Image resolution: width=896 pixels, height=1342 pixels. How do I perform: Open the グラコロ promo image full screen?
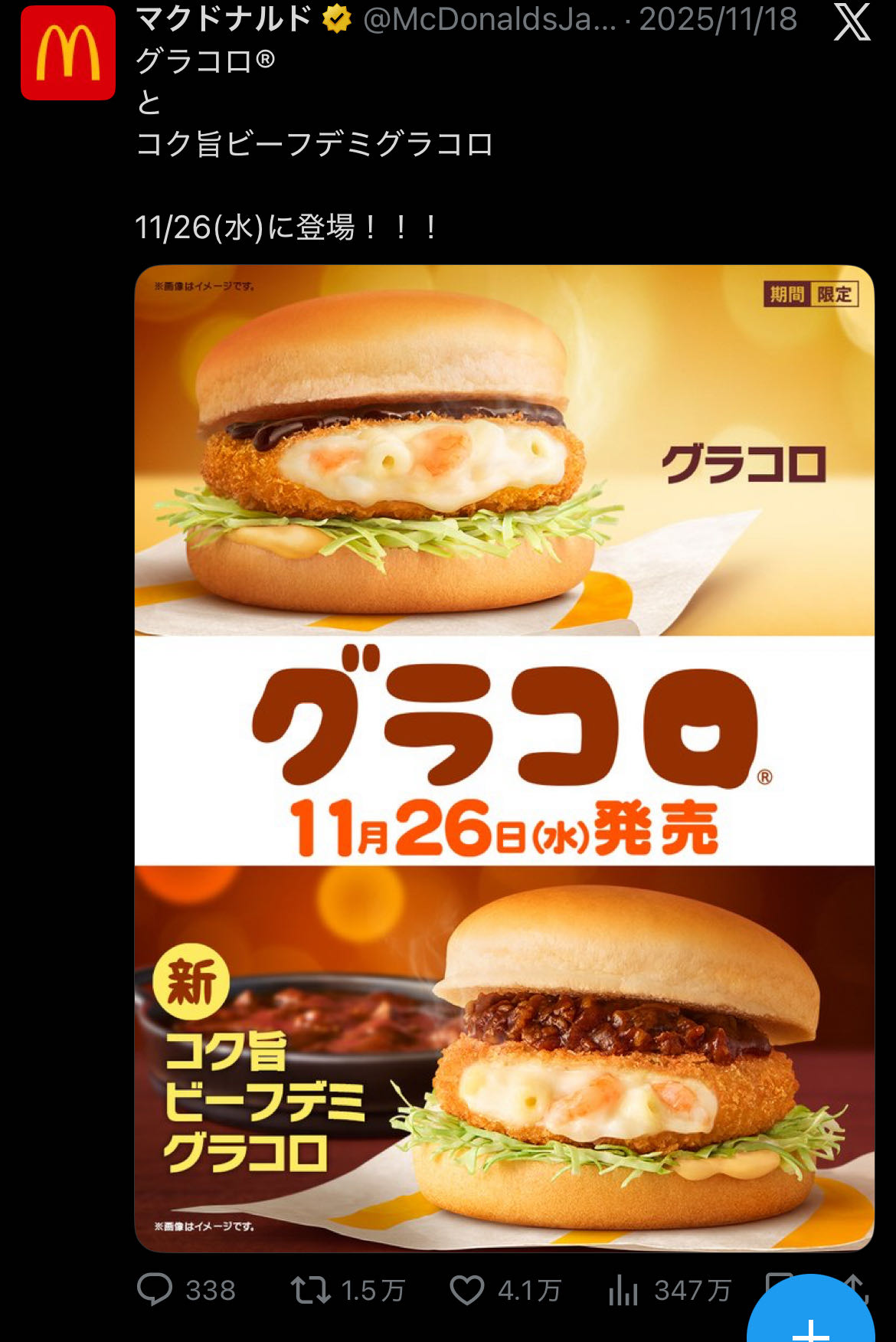pyautogui.click(x=504, y=758)
